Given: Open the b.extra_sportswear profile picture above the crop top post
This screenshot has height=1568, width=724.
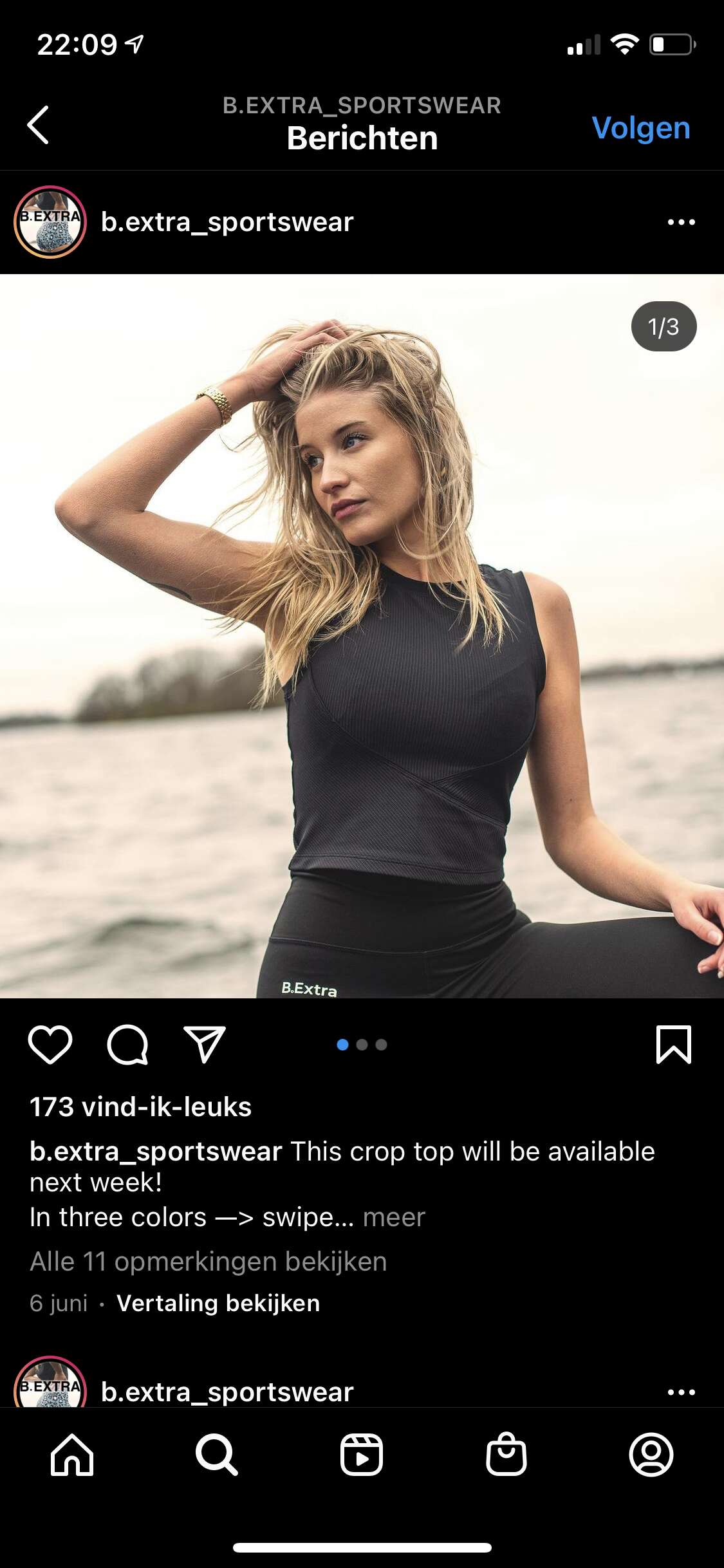Looking at the screenshot, I should [50, 222].
